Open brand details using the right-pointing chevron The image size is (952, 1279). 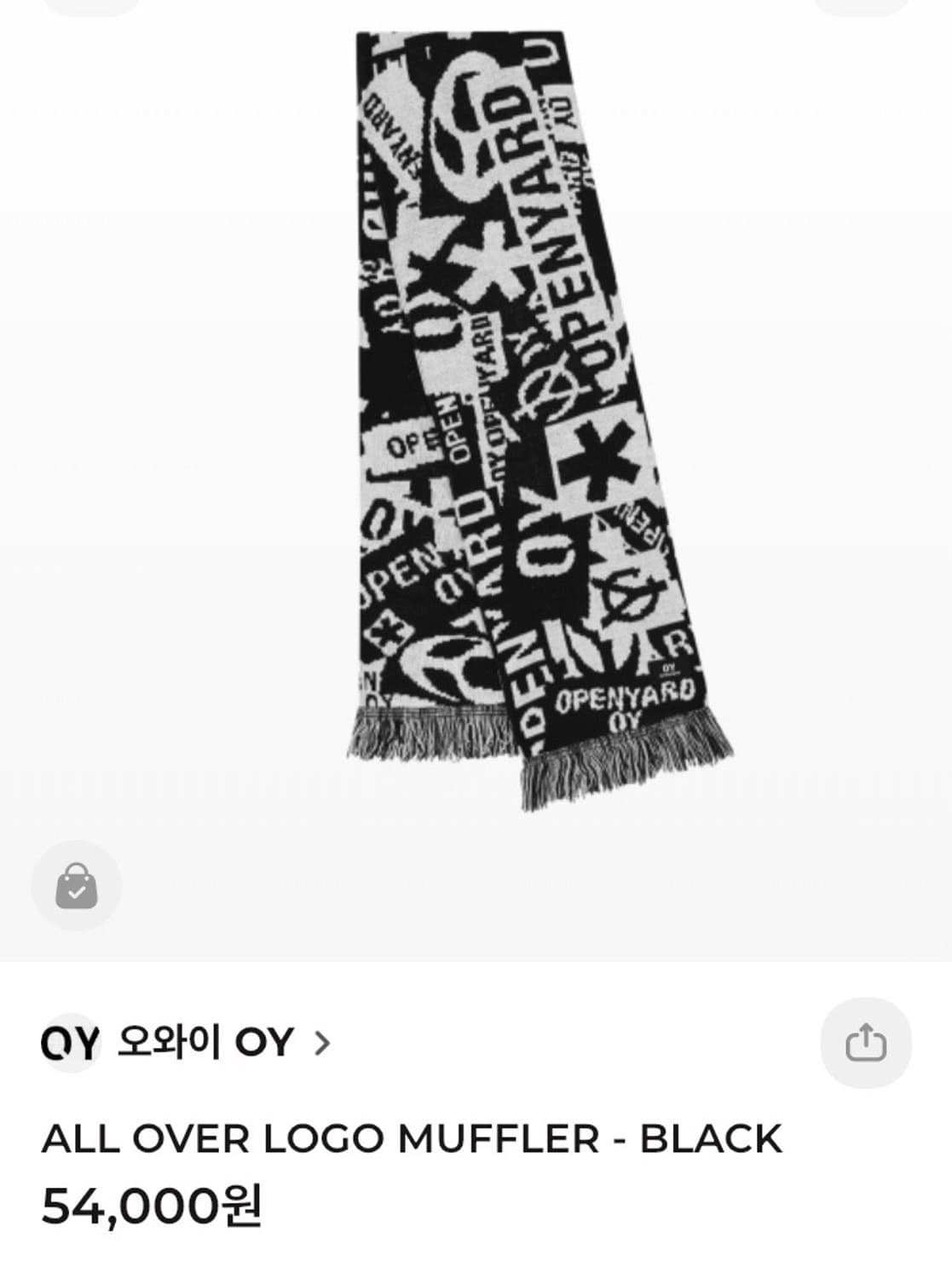point(322,1043)
